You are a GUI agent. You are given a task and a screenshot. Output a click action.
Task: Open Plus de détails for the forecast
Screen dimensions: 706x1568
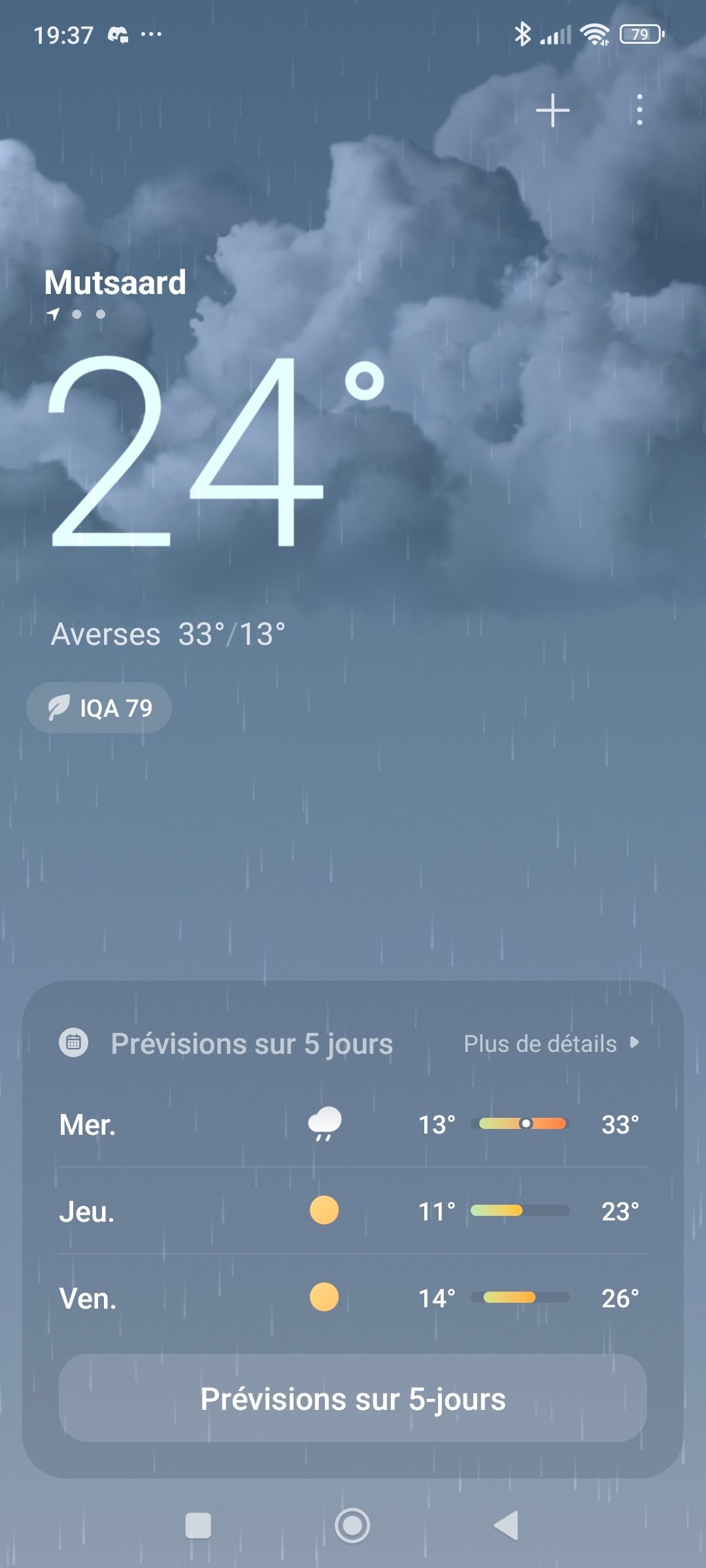point(550,1043)
